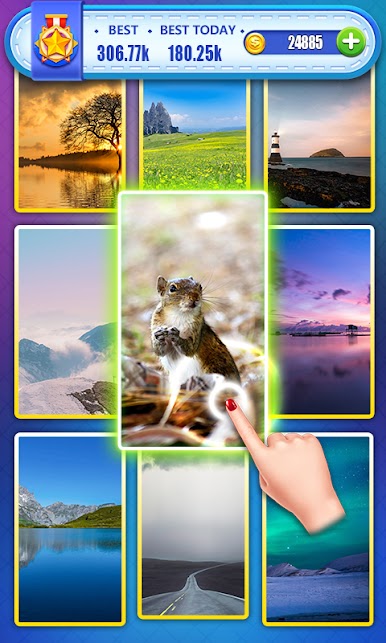The width and height of the screenshot is (386, 643).
Task: Choose the yellow flower meadow picture
Action: [194, 133]
